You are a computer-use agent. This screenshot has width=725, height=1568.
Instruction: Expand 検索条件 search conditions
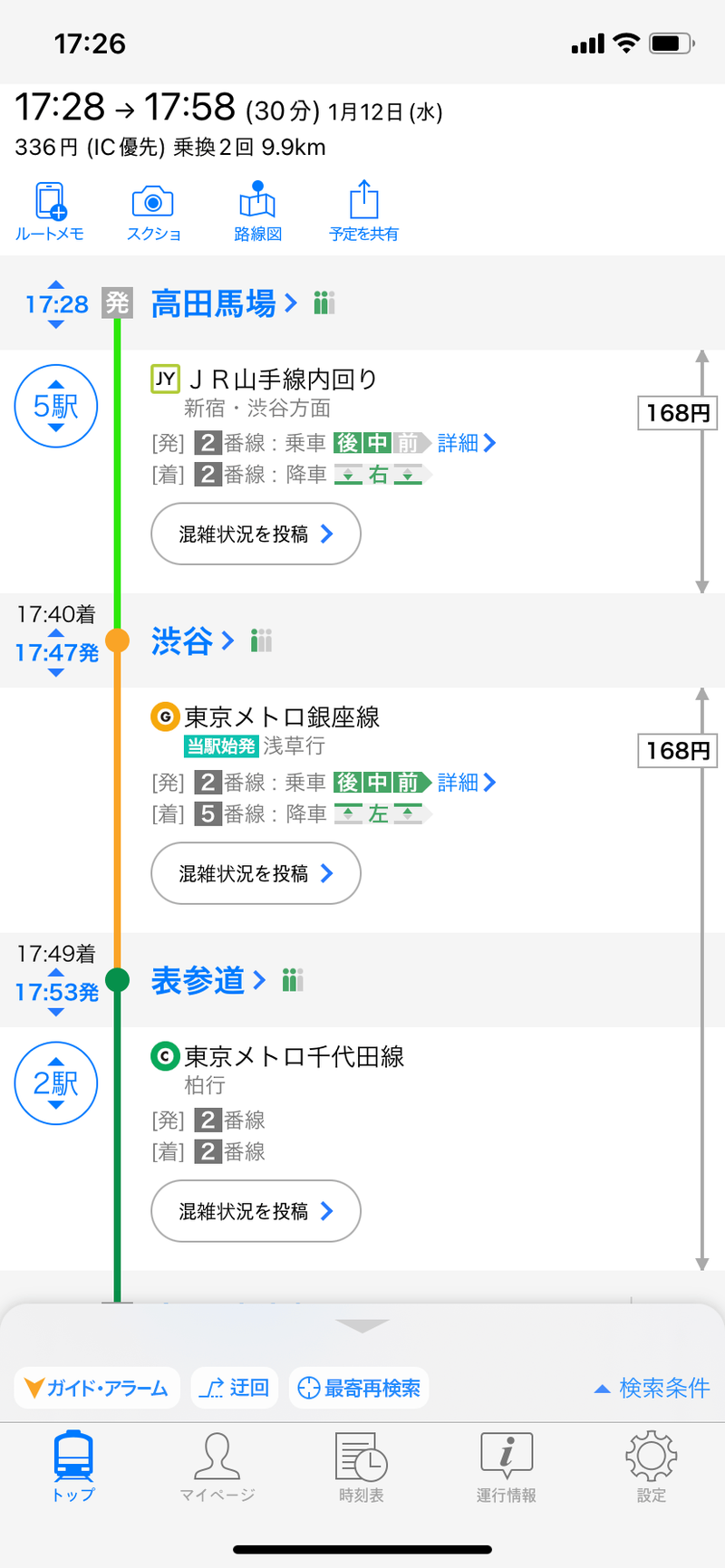point(652,1388)
